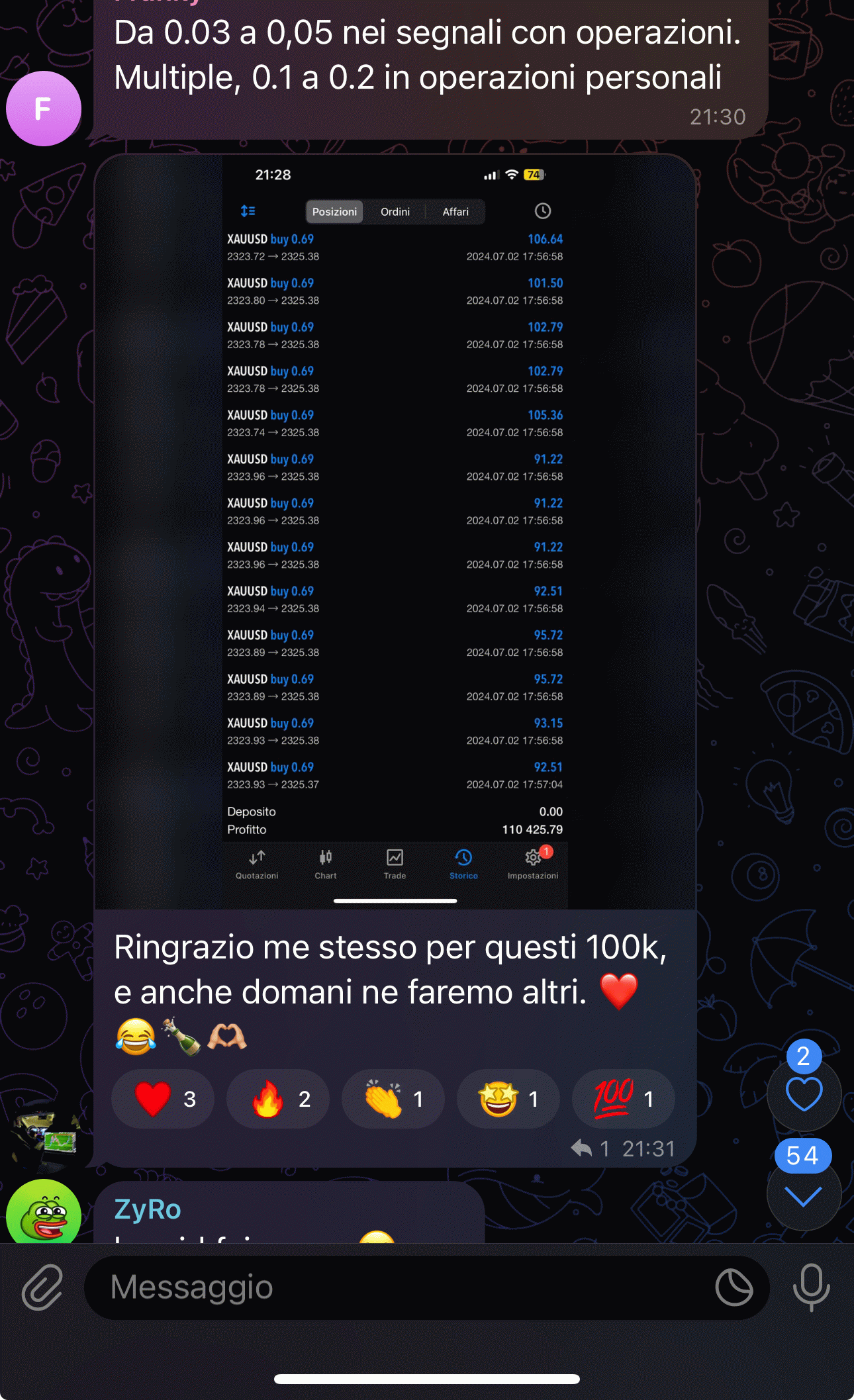Focus the Messaggio text field

397,1287
